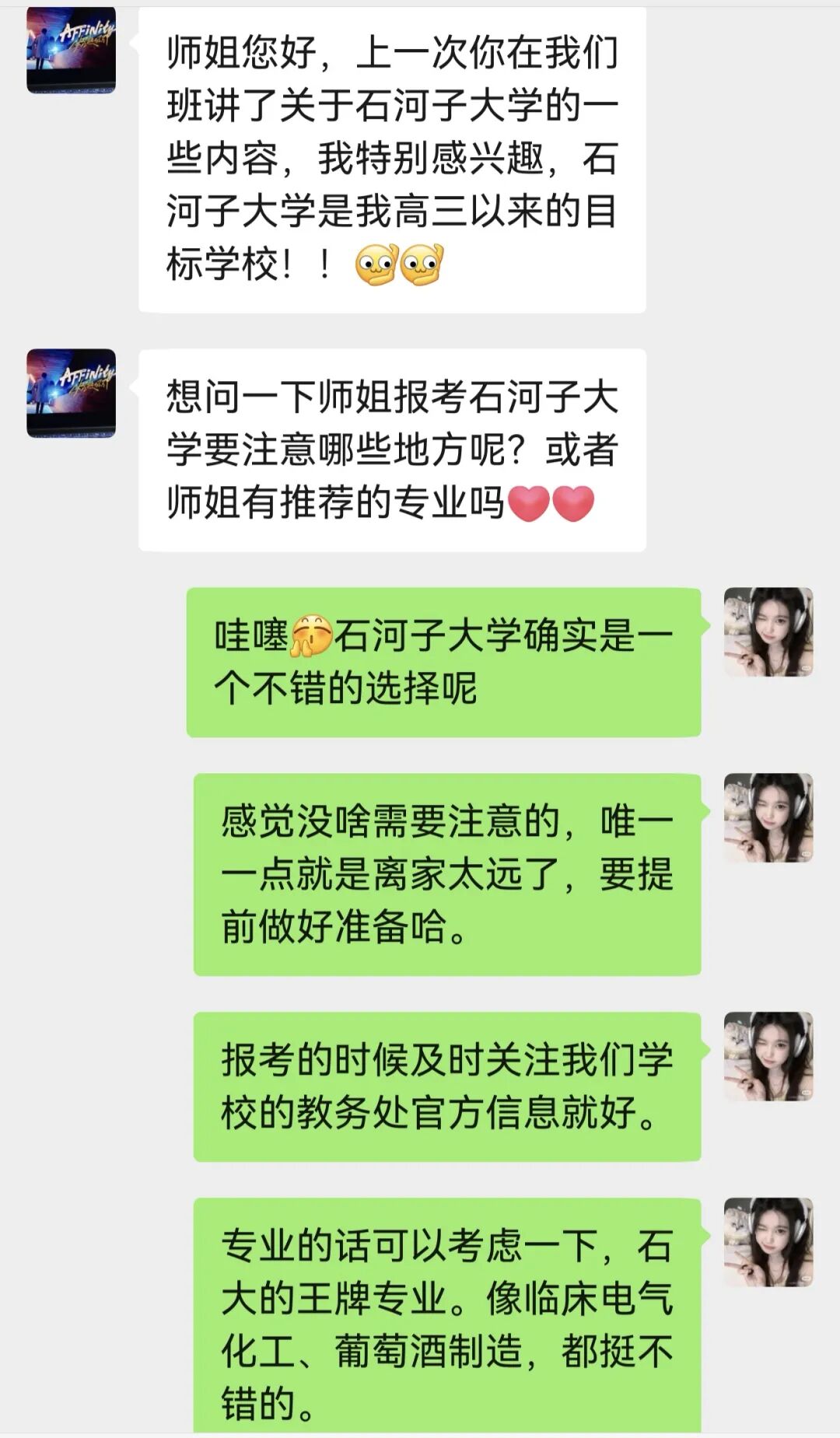Open the avatar next to the 想问一下师姐 message
Viewport: 840px width, 1438px height.
[71, 393]
